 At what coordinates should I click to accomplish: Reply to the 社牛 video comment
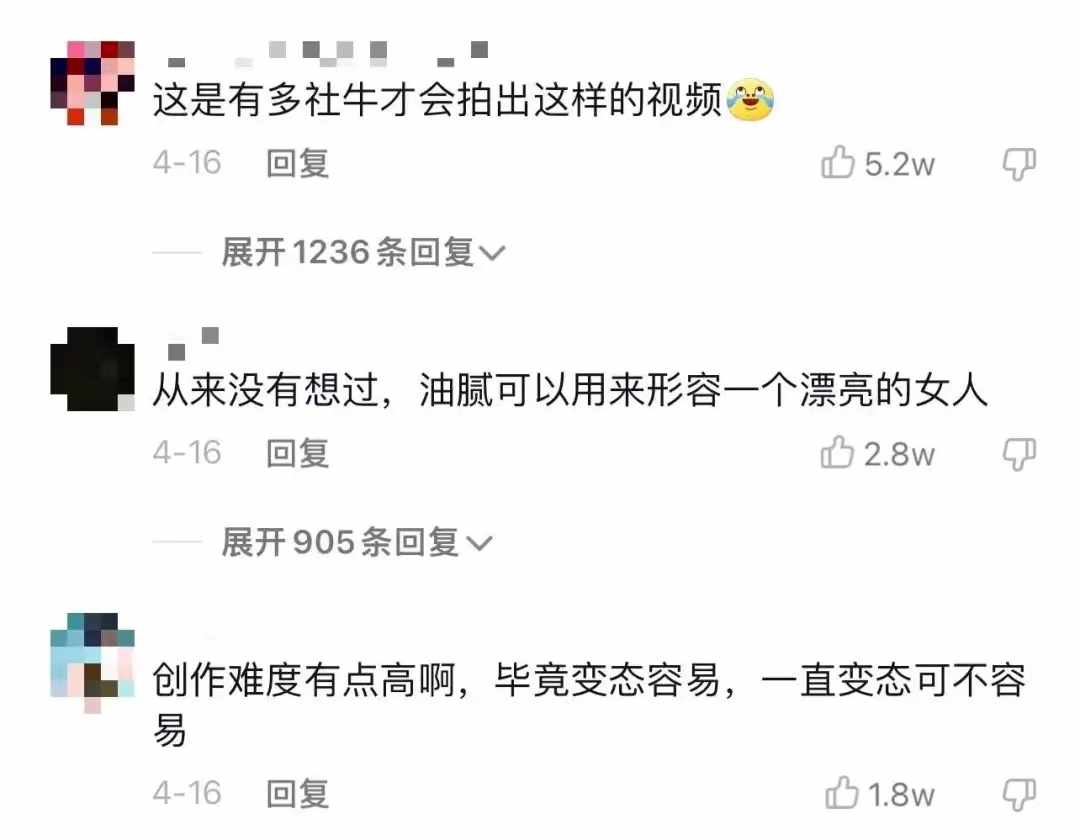(297, 163)
